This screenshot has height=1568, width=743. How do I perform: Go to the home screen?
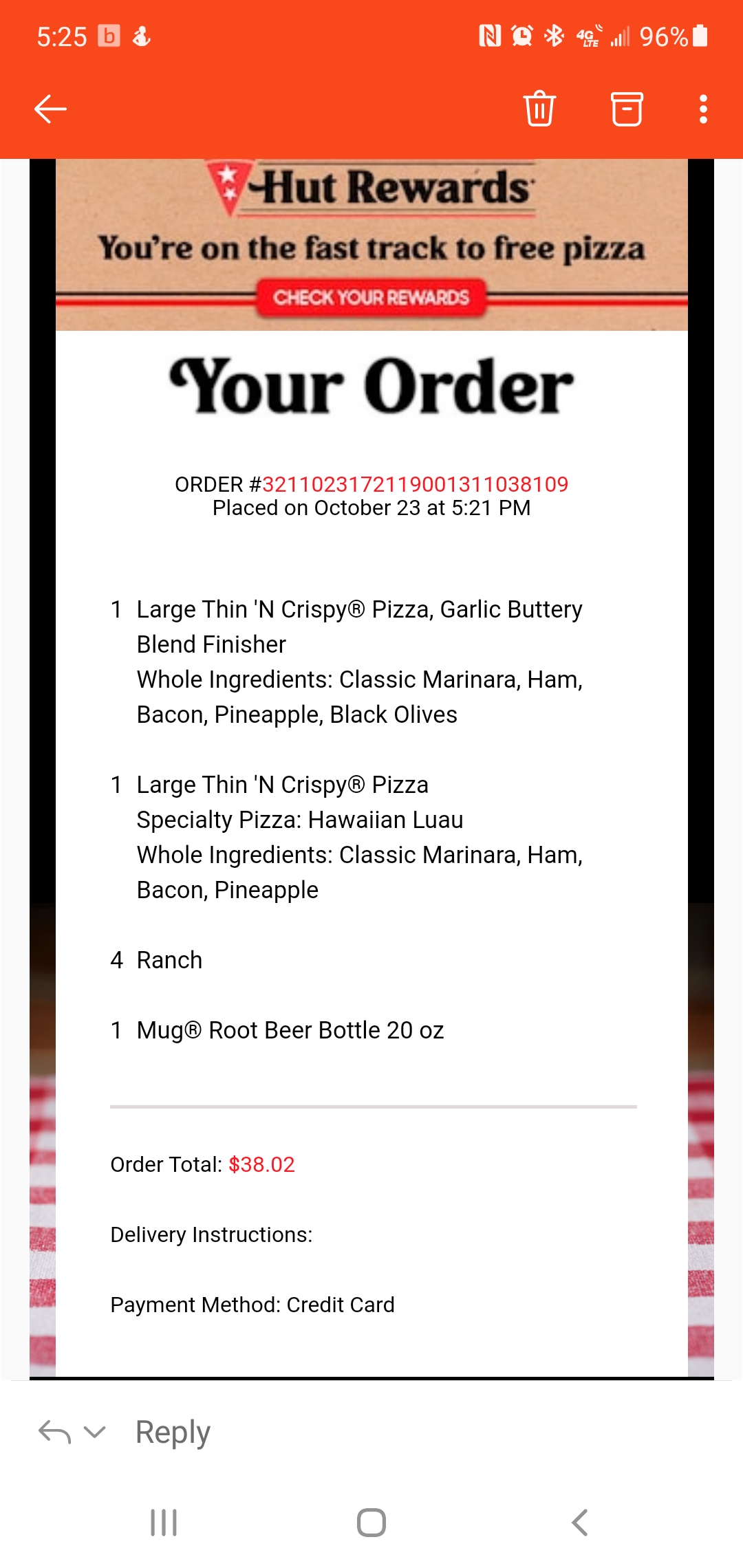coord(371,1523)
